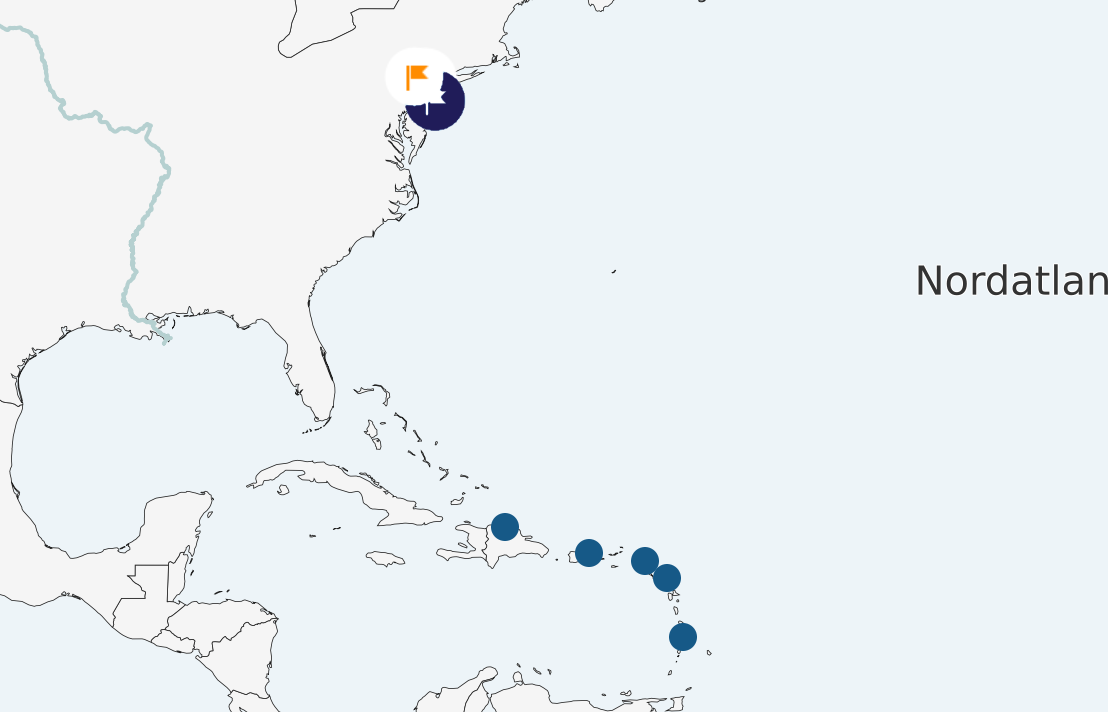
Task: Select the map dot on the Dominican Republic
Action: tap(505, 526)
